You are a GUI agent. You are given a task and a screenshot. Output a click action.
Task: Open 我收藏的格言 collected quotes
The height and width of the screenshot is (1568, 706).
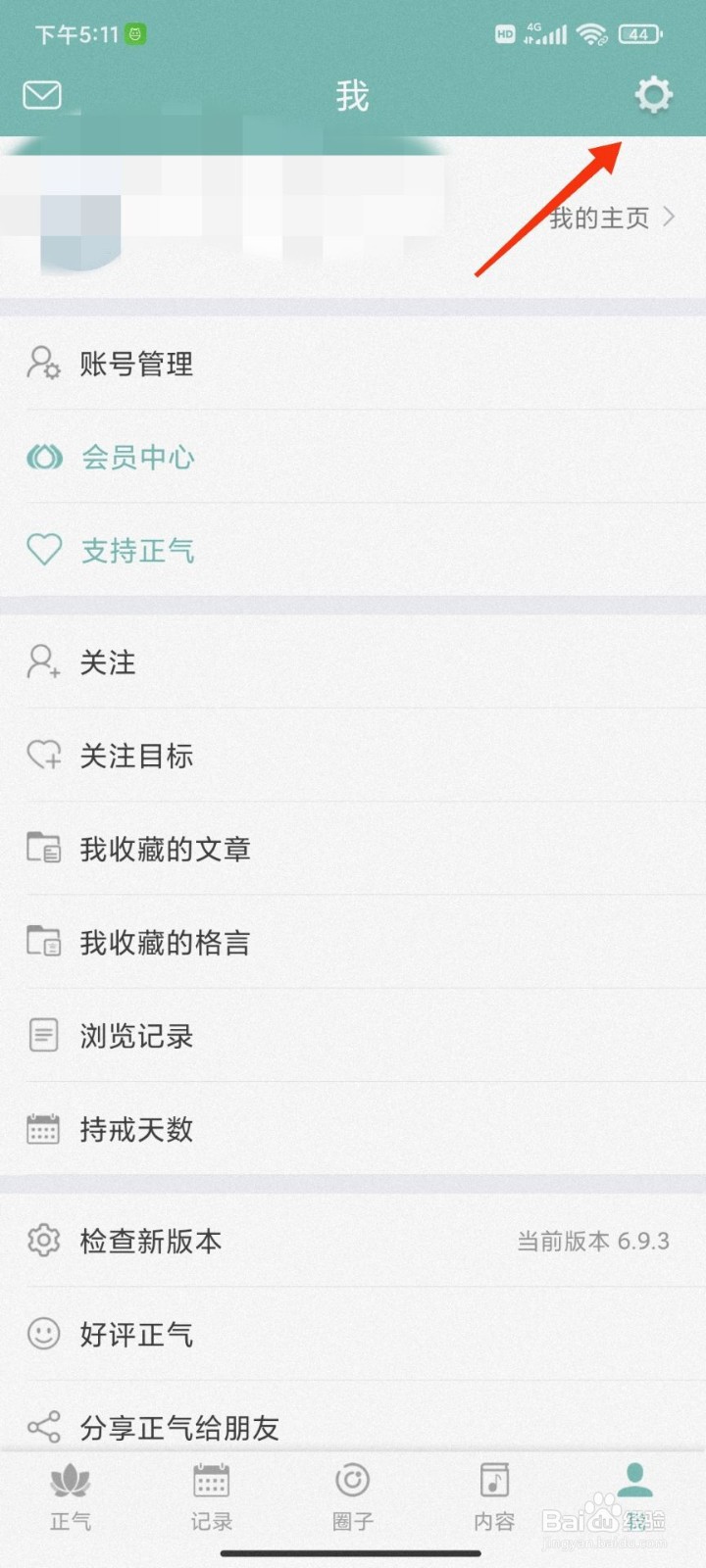[165, 942]
